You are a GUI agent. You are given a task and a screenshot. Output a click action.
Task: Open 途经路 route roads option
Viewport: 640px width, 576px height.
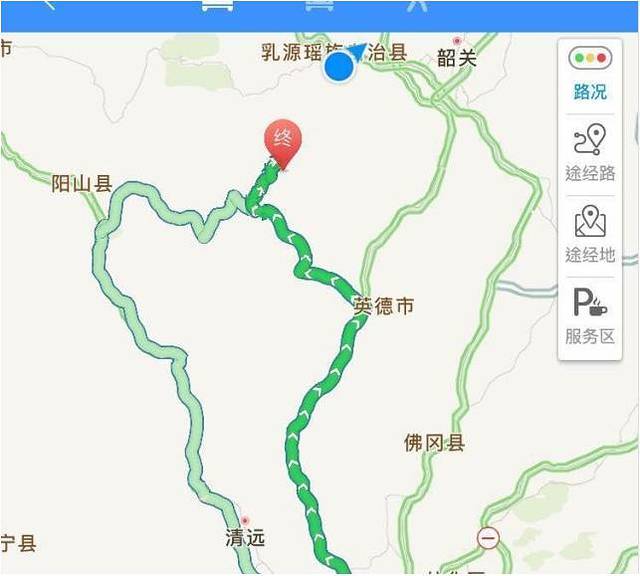click(x=590, y=152)
